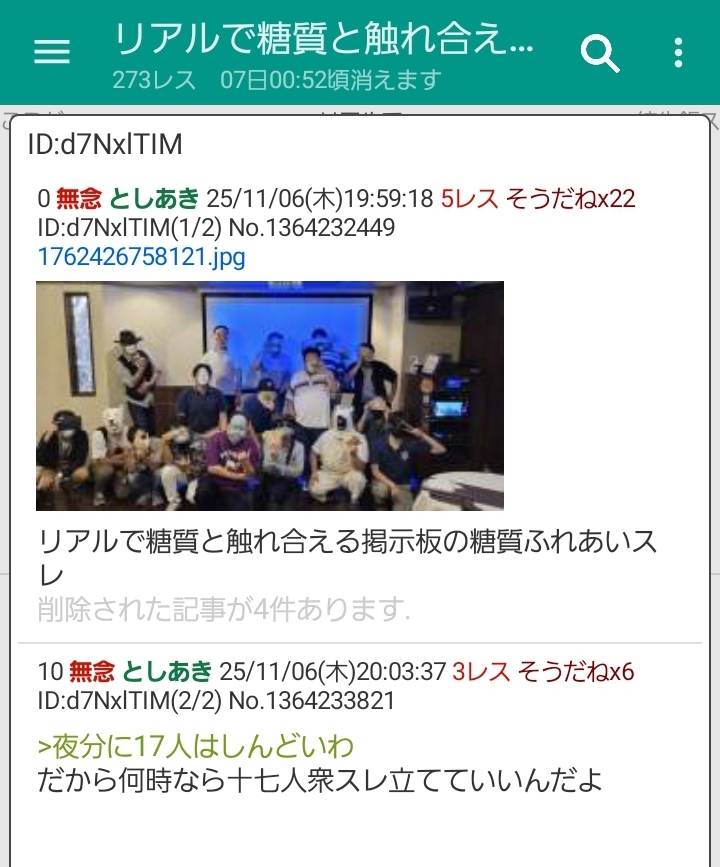Open image link 1762426758121.jpg
This screenshot has height=867, width=720.
(x=141, y=257)
